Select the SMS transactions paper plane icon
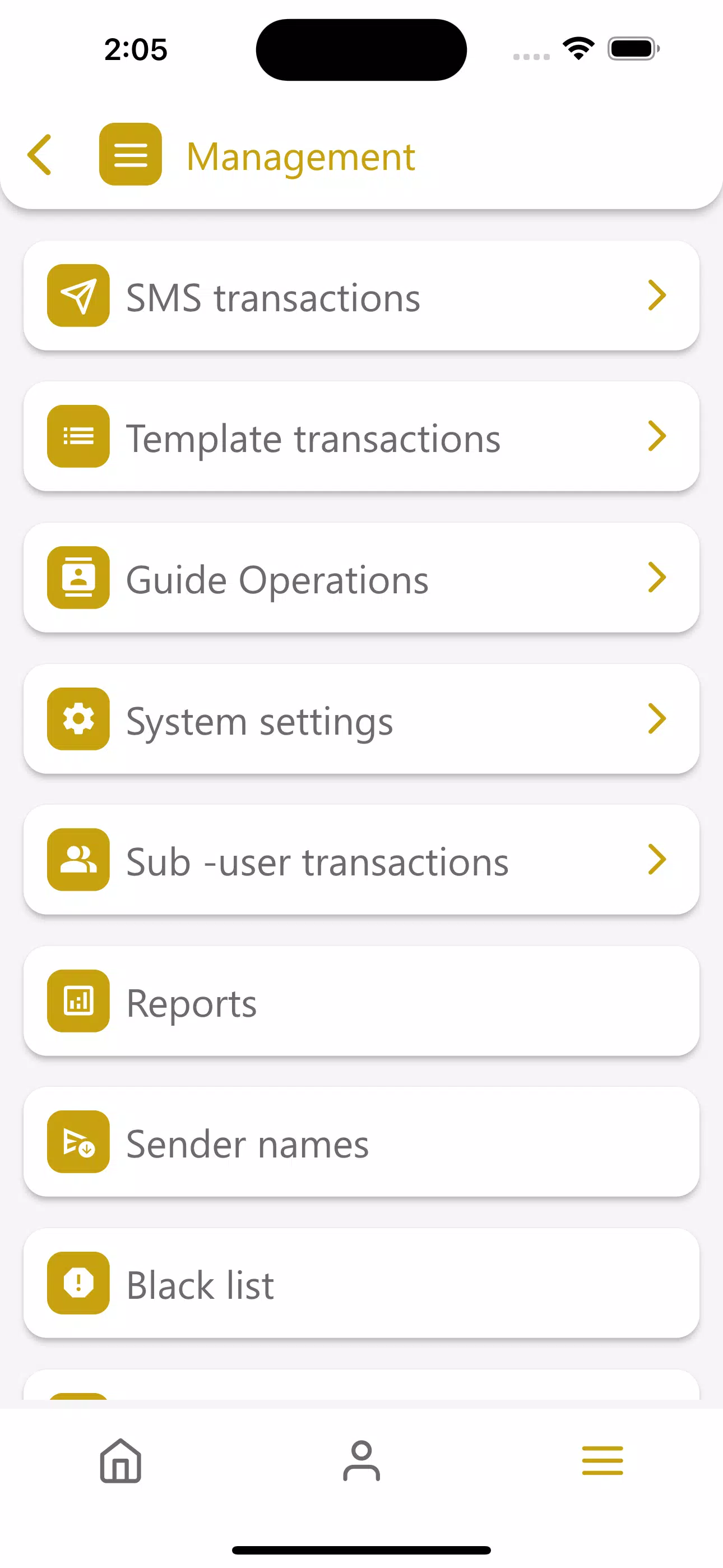 point(78,296)
